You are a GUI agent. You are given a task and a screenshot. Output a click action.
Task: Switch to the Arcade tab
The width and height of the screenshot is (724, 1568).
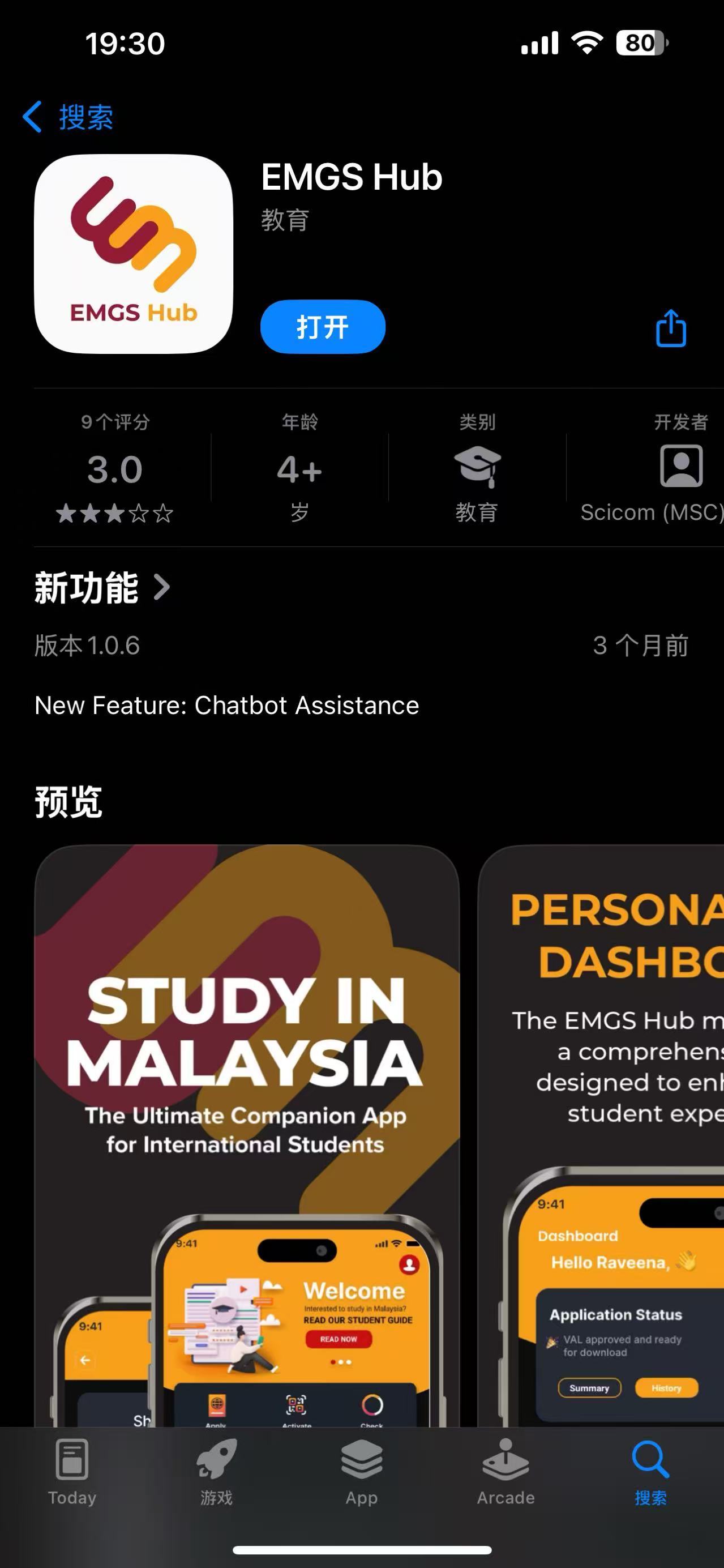[505, 1472]
